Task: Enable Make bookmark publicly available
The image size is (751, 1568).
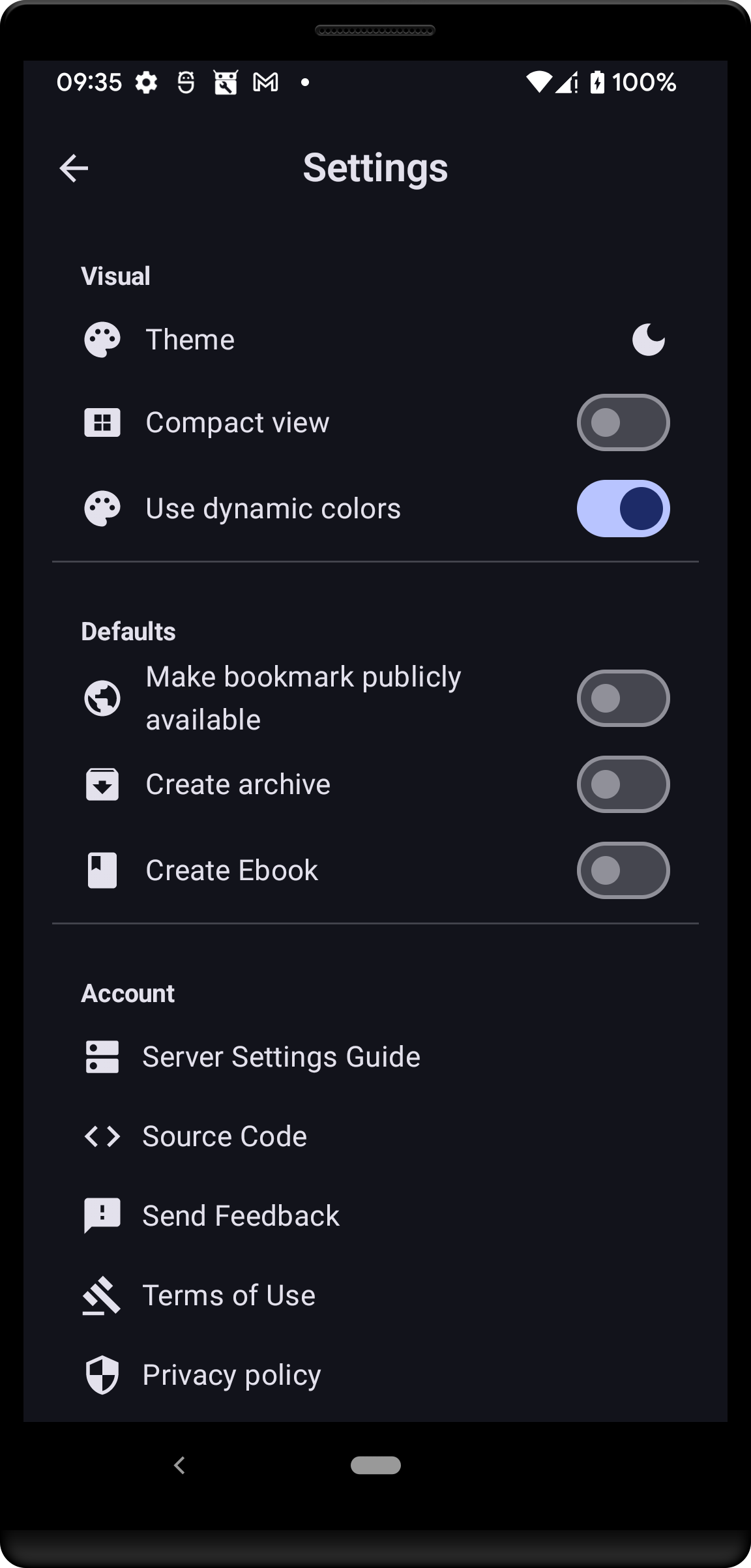Action: 623,698
